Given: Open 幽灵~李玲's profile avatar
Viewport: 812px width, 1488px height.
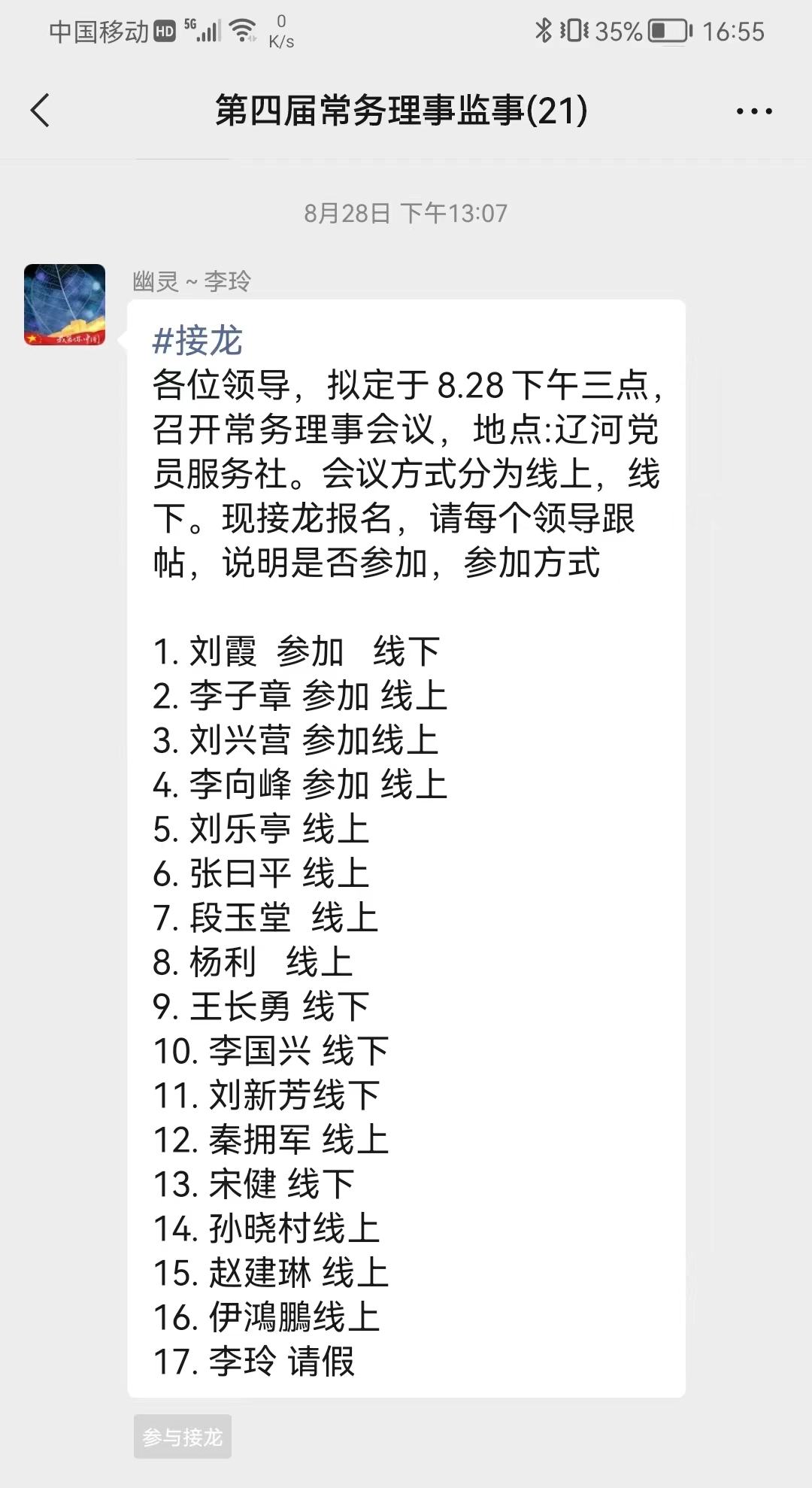Looking at the screenshot, I should pyautogui.click(x=65, y=305).
